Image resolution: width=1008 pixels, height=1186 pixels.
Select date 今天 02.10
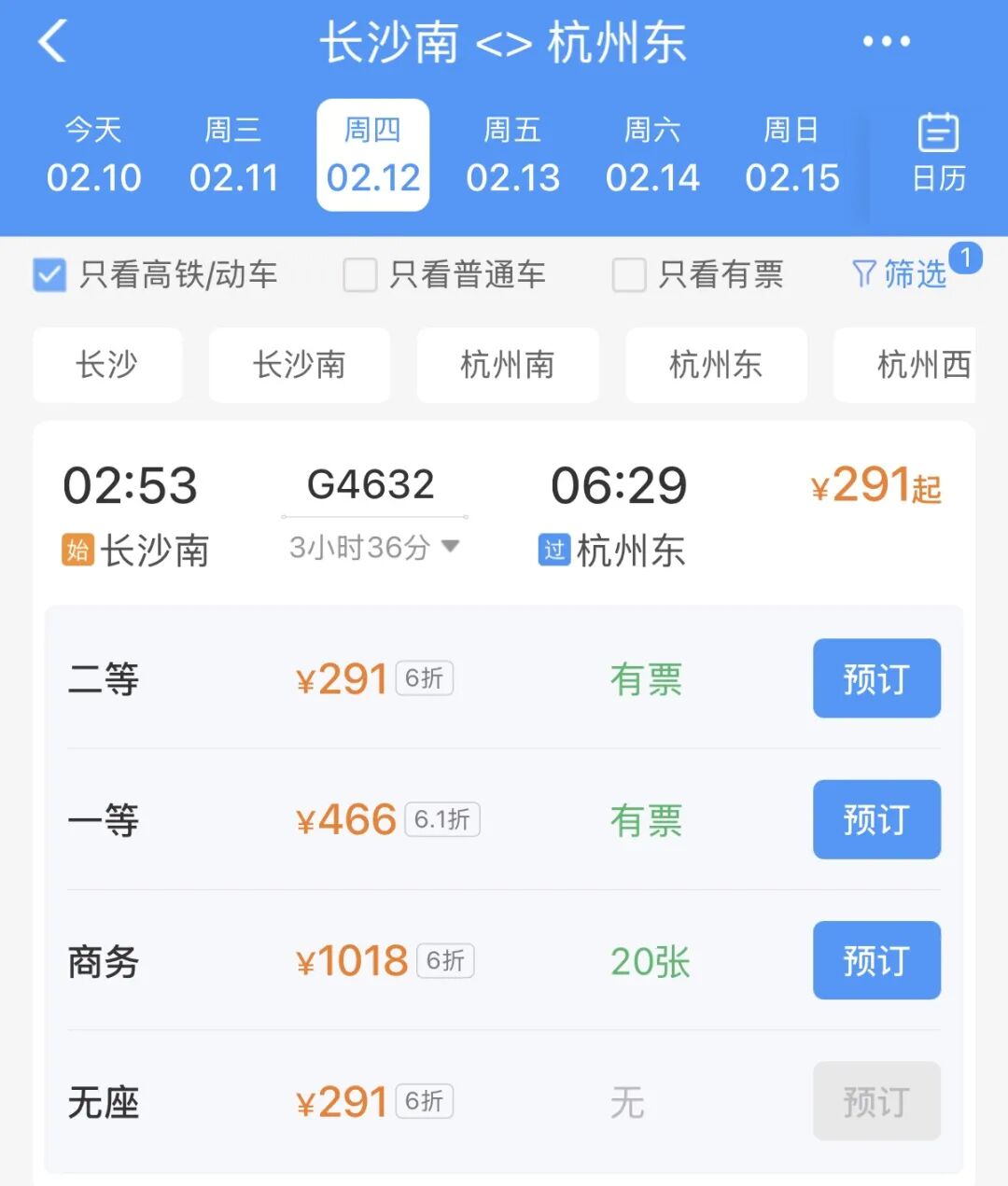coord(93,156)
